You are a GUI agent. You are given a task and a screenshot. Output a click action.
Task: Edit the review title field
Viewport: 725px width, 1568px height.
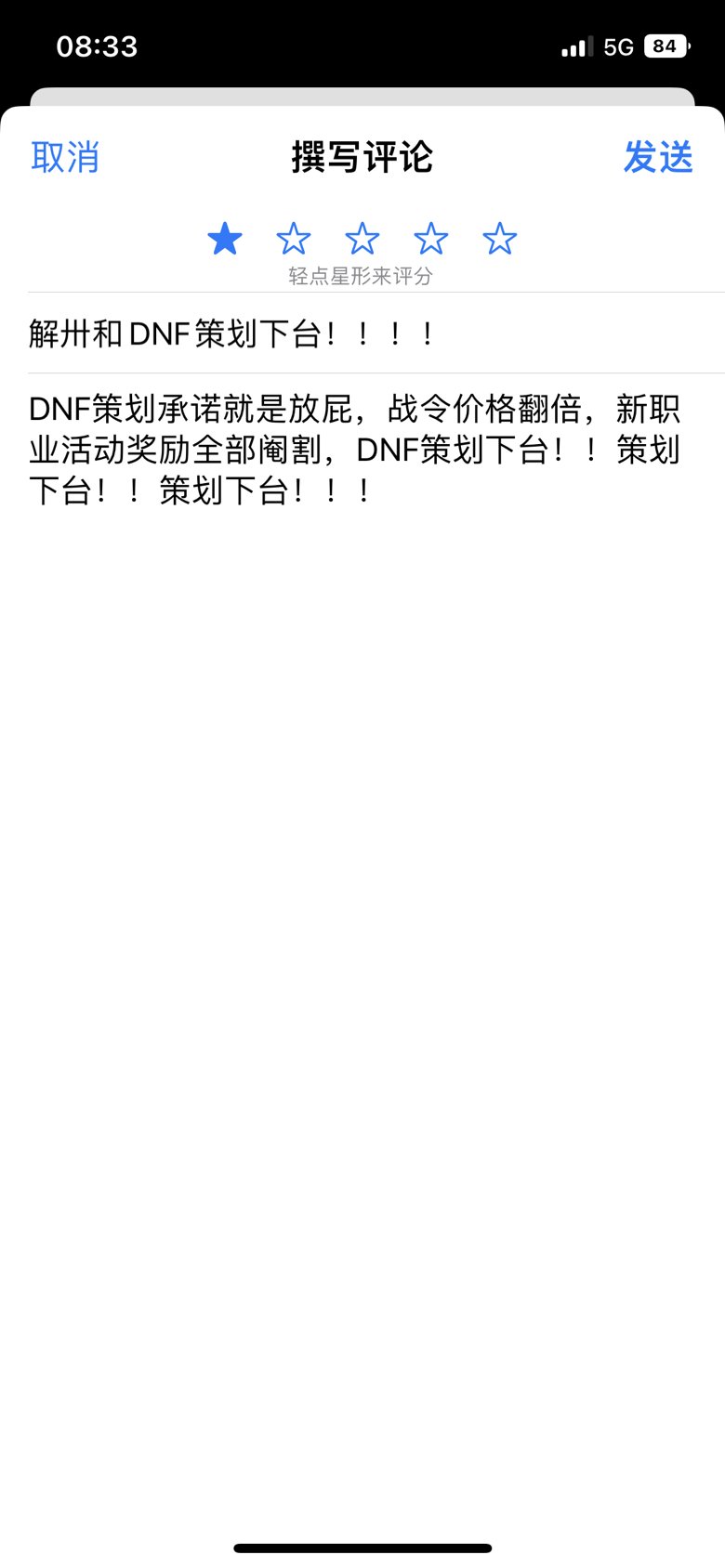376,333
